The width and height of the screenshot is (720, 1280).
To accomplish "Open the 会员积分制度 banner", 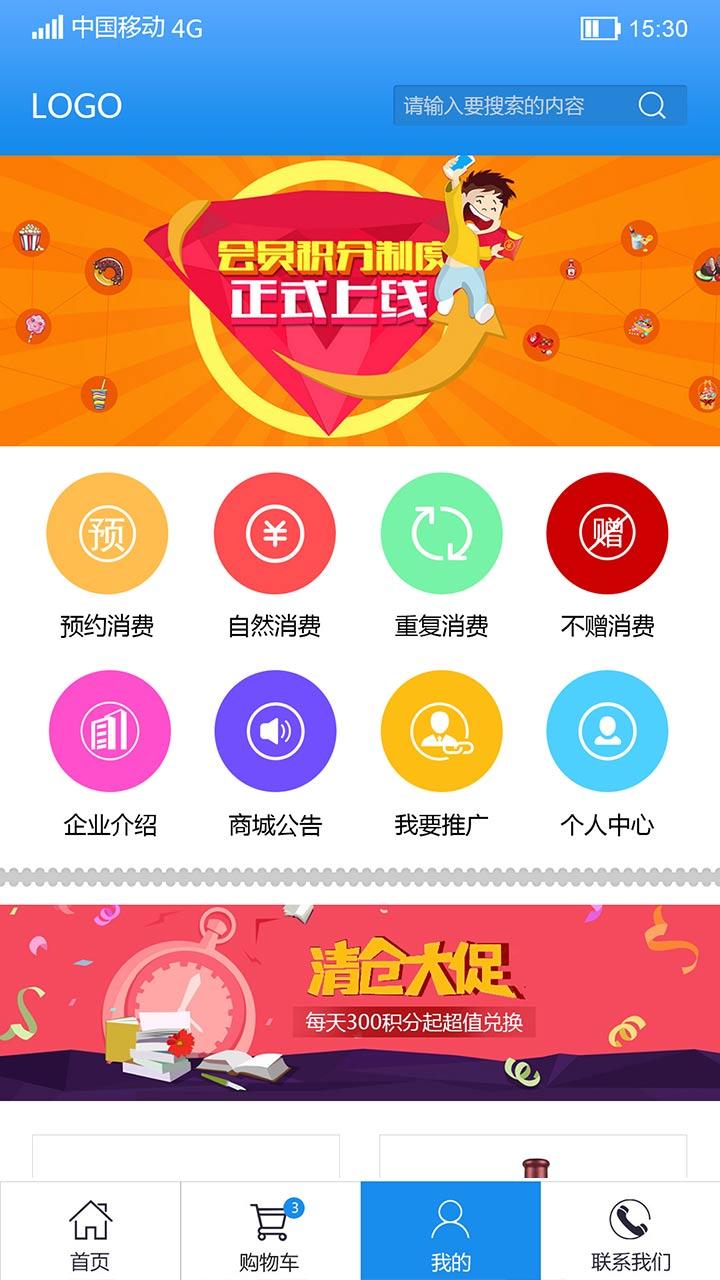I will (x=360, y=300).
